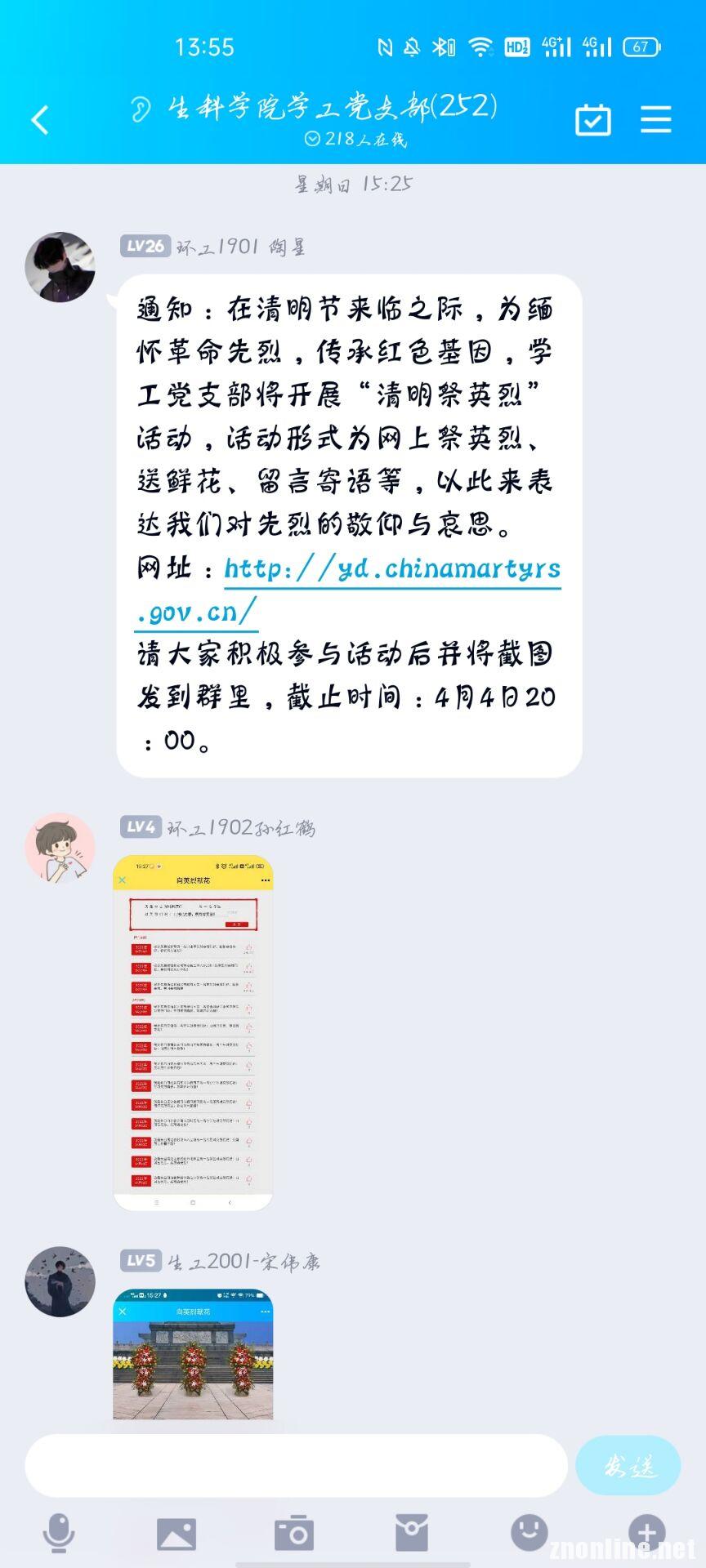Open the group calendar check-in icon
Screen dimensions: 706x1568
pyautogui.click(x=592, y=119)
